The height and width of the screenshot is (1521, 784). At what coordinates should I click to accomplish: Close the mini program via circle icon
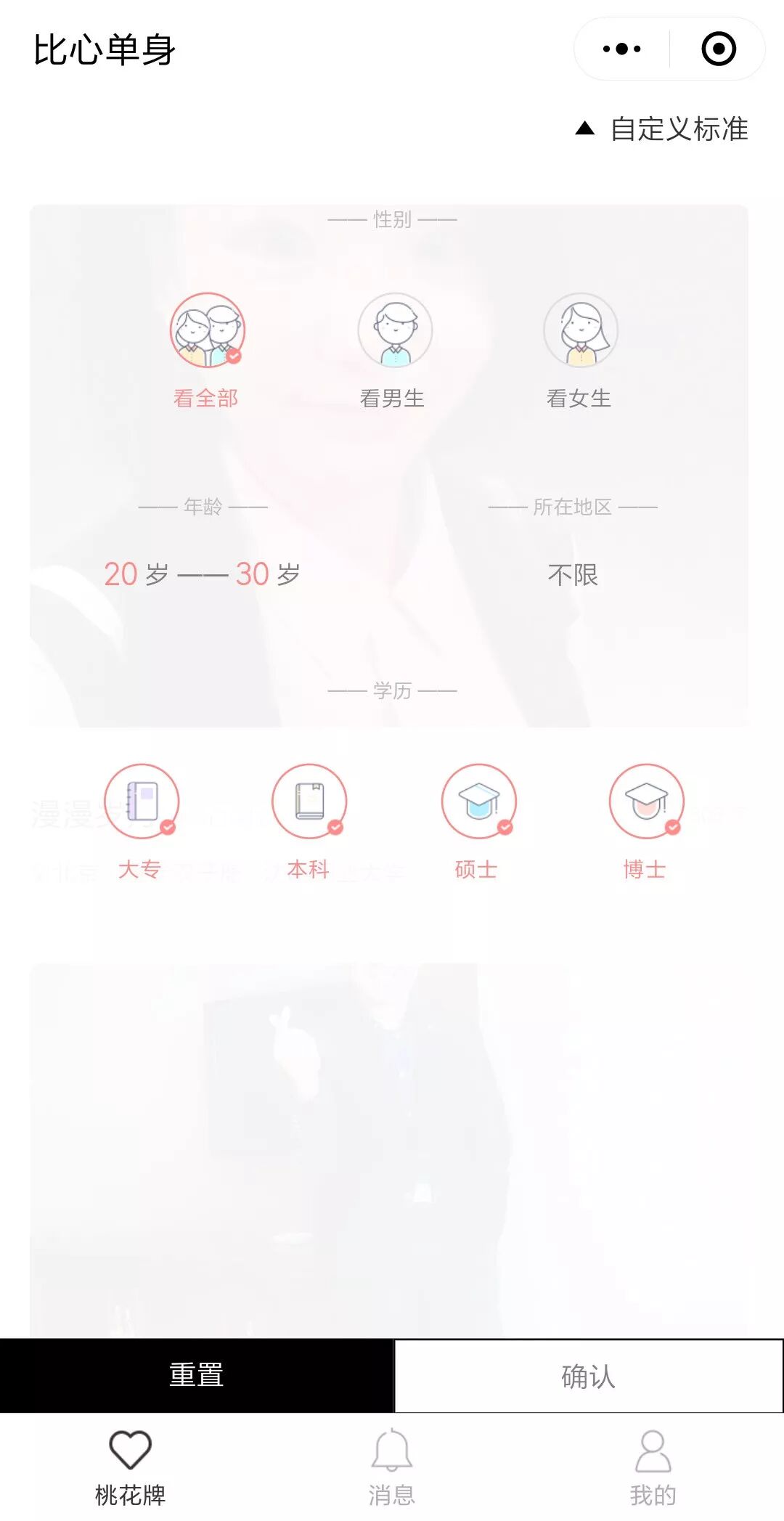click(x=718, y=49)
